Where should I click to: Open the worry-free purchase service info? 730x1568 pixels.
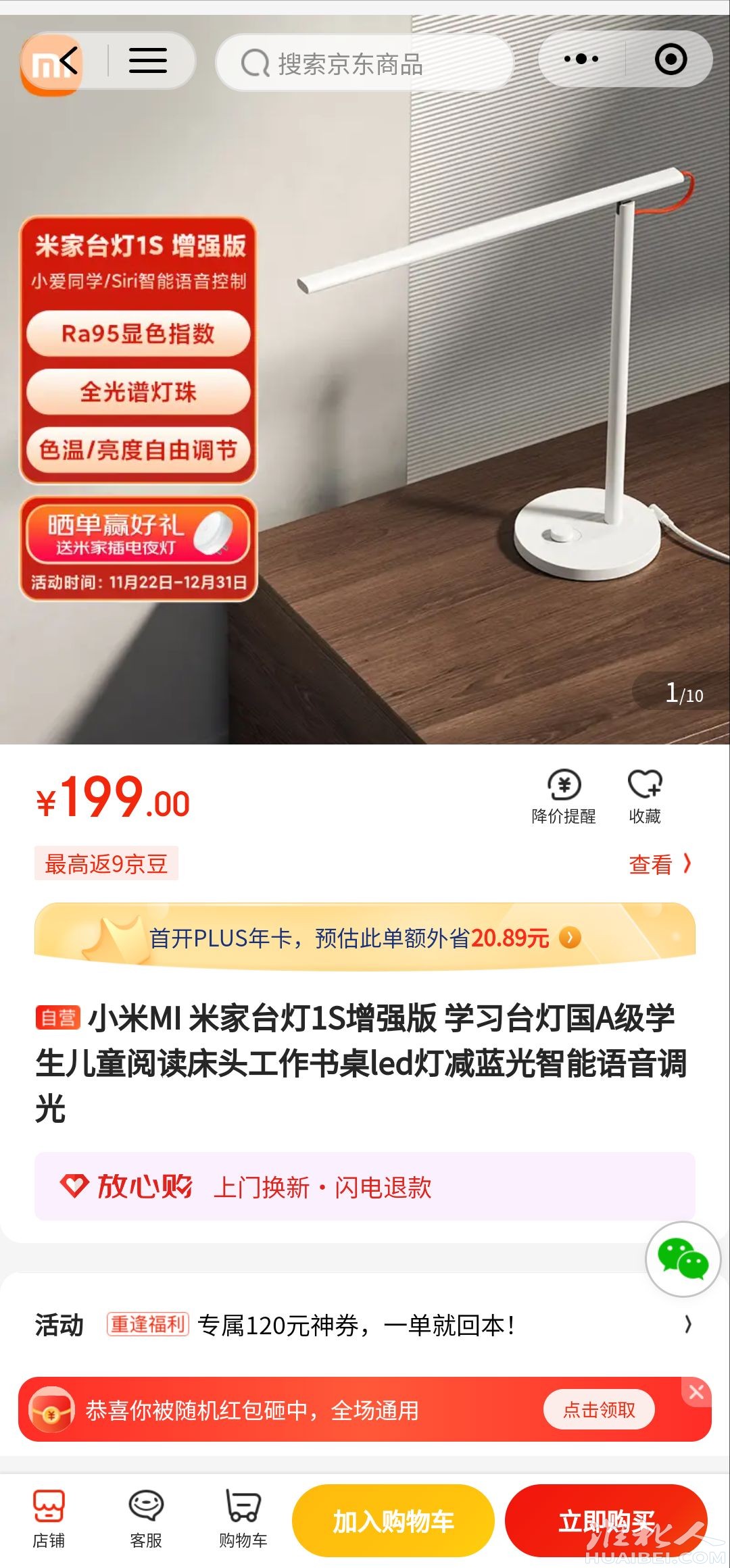tap(365, 1186)
